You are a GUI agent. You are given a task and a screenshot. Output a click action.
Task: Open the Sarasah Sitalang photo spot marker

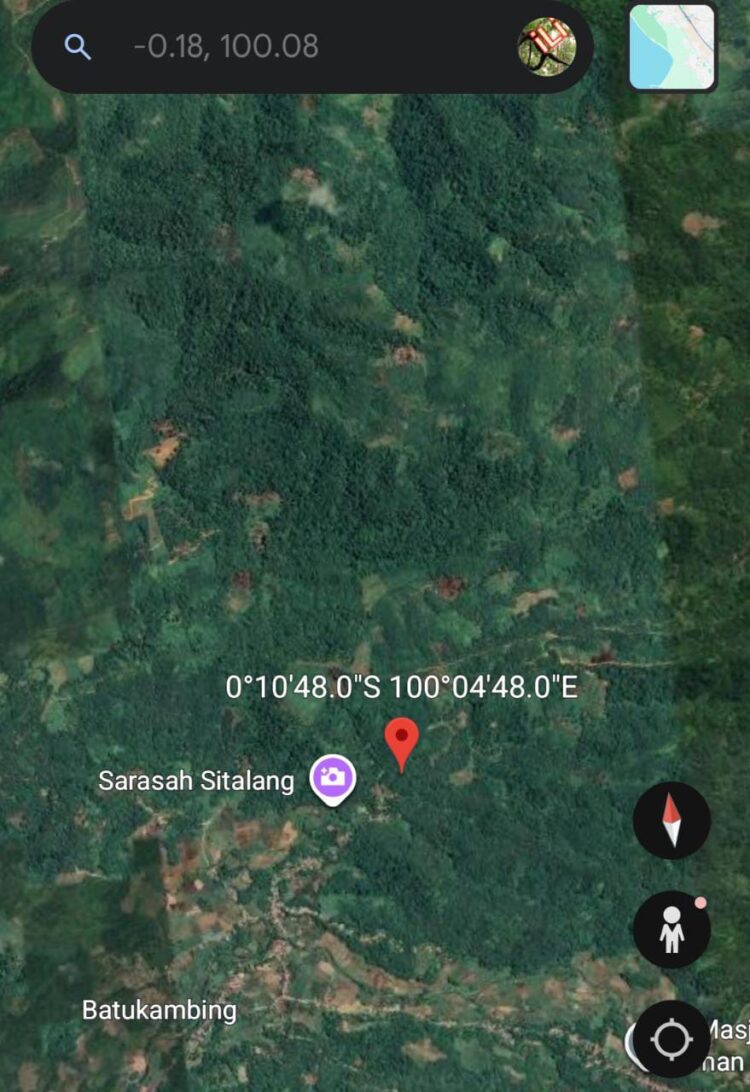click(x=333, y=779)
